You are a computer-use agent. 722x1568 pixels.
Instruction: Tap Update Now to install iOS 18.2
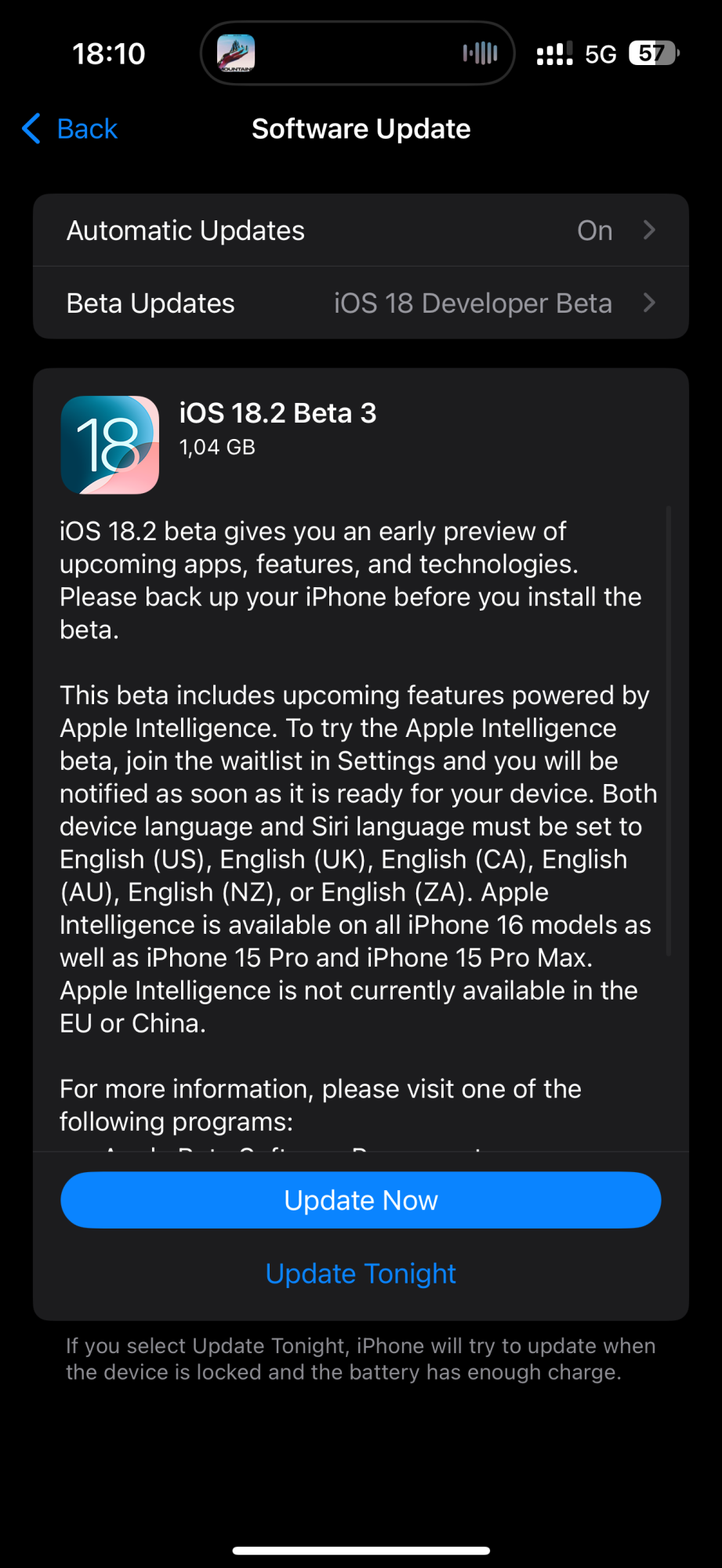click(x=361, y=1200)
